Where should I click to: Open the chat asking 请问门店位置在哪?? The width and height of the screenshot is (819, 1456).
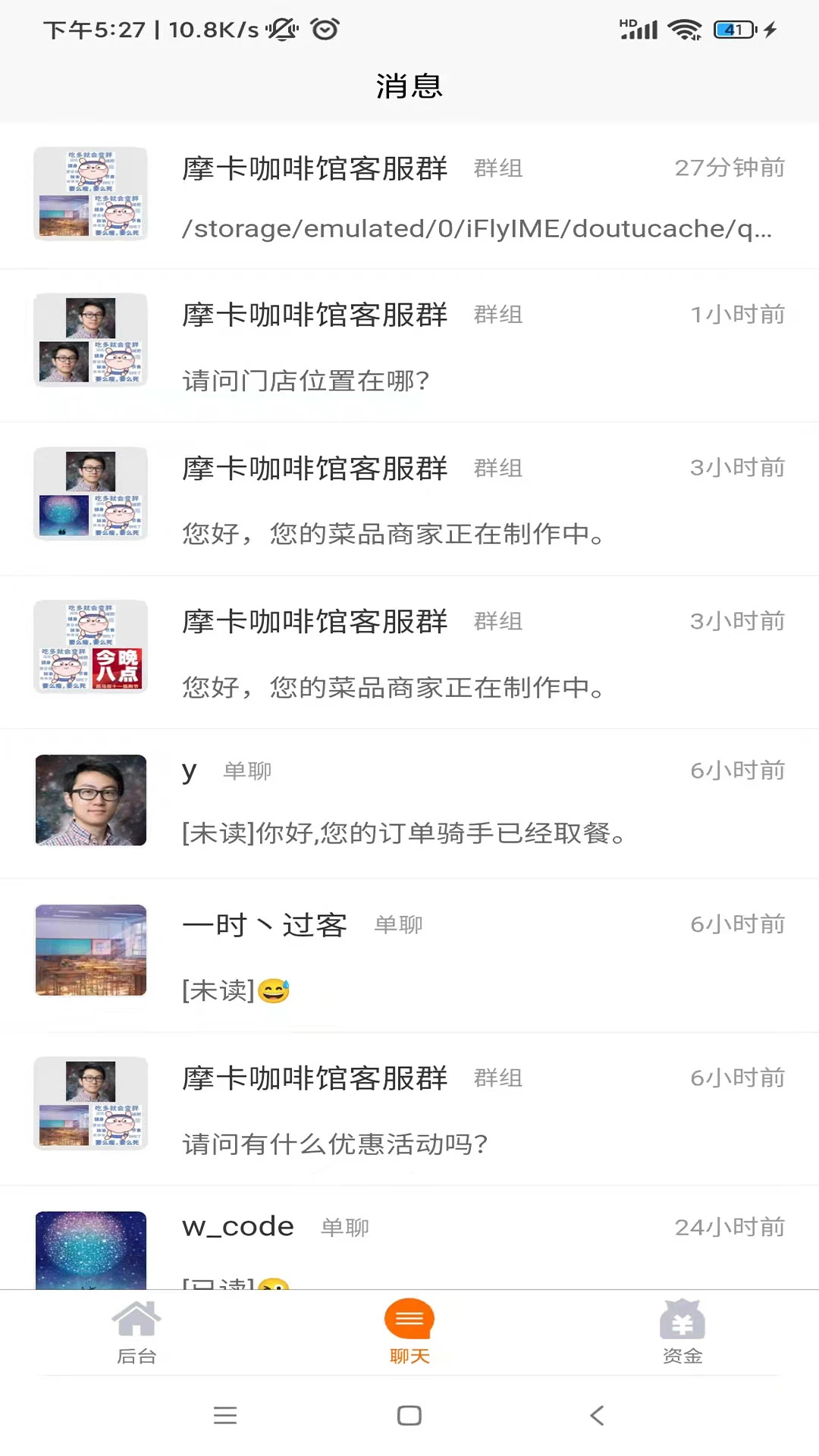pos(409,345)
